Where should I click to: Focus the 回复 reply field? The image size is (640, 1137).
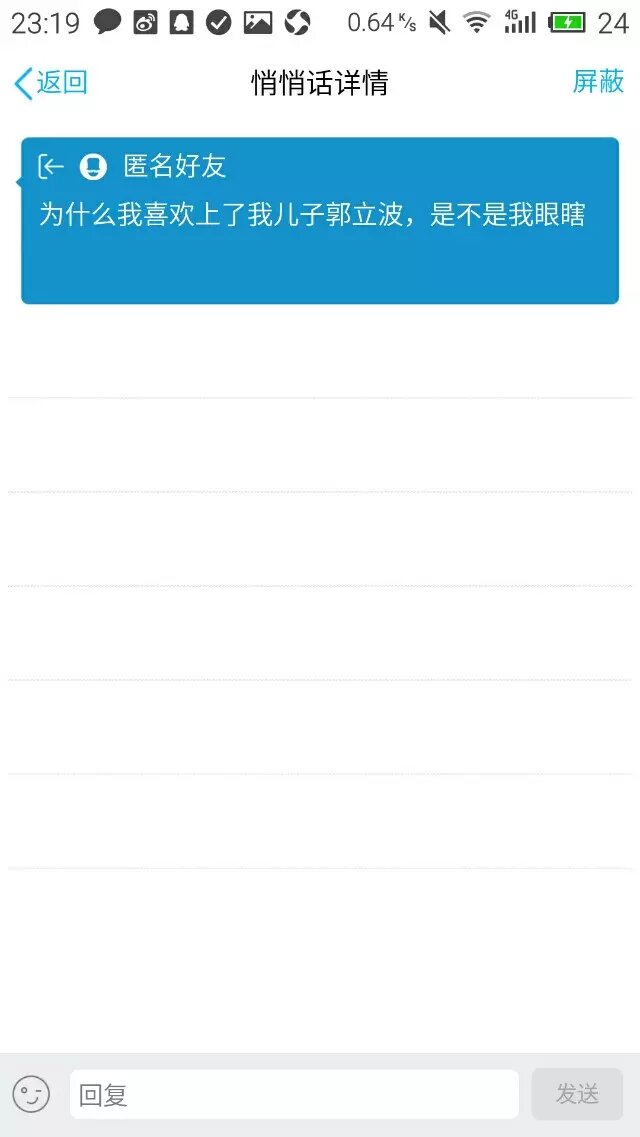(294, 1095)
